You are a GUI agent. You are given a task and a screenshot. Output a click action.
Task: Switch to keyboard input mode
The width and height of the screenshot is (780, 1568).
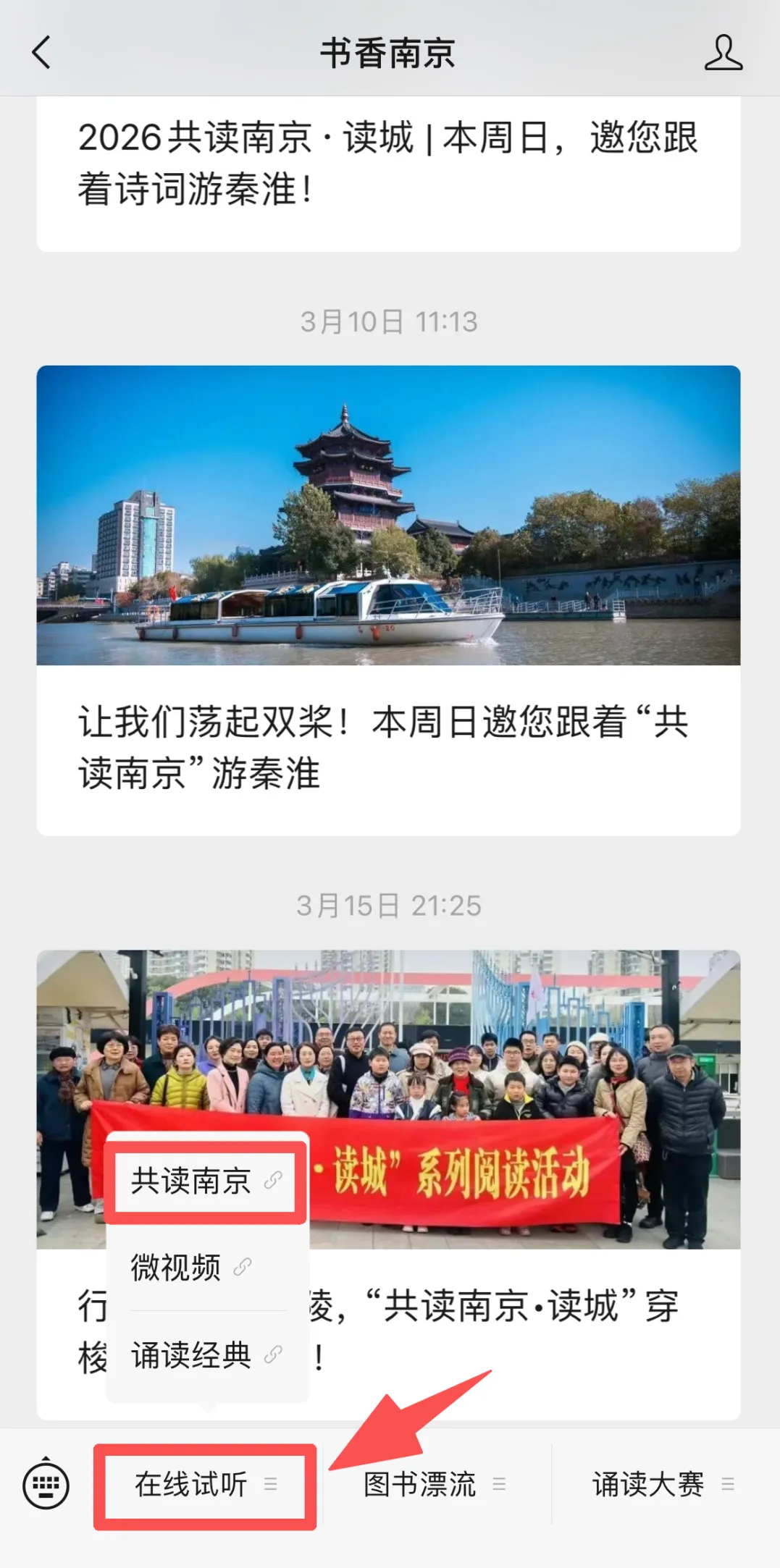click(x=46, y=1485)
